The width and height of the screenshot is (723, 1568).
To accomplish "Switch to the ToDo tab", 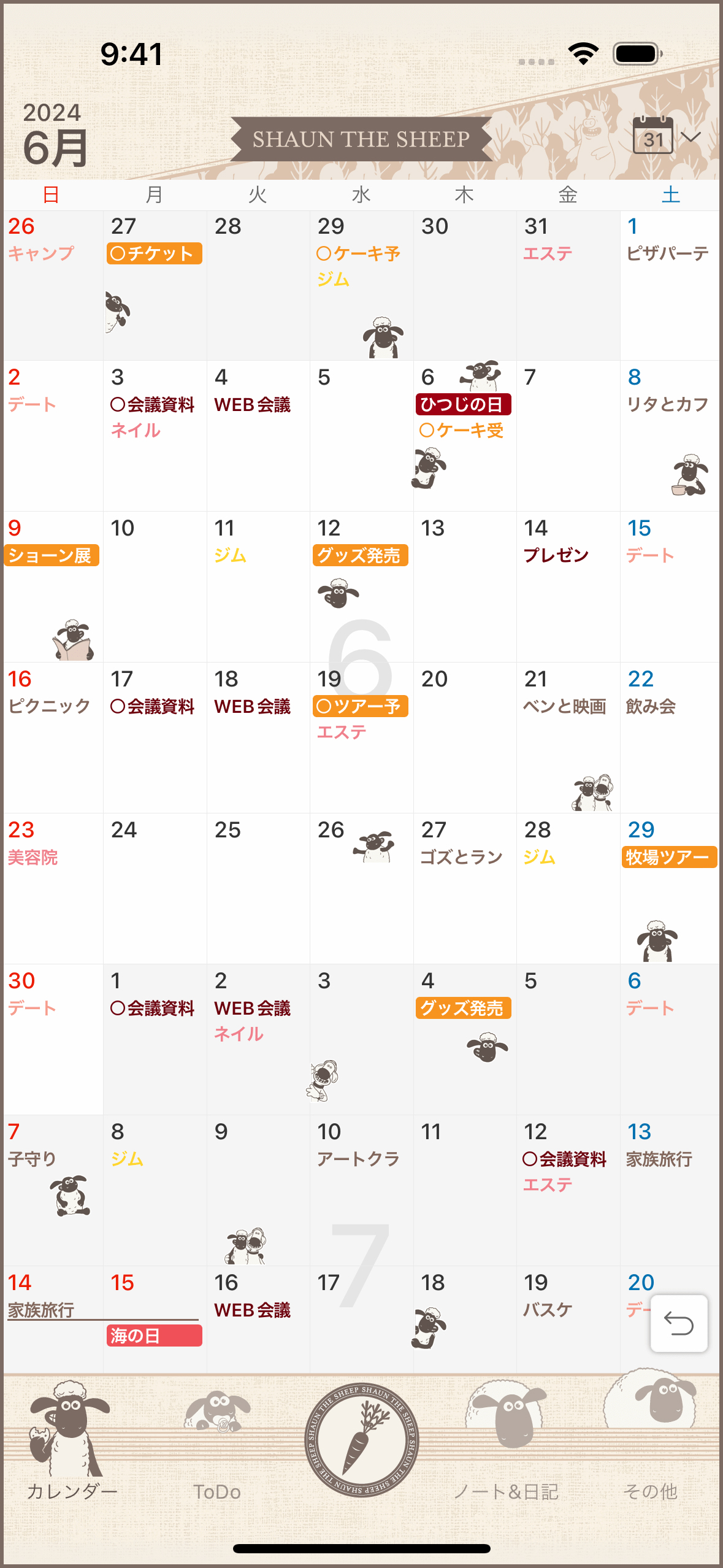I will tap(217, 1441).
